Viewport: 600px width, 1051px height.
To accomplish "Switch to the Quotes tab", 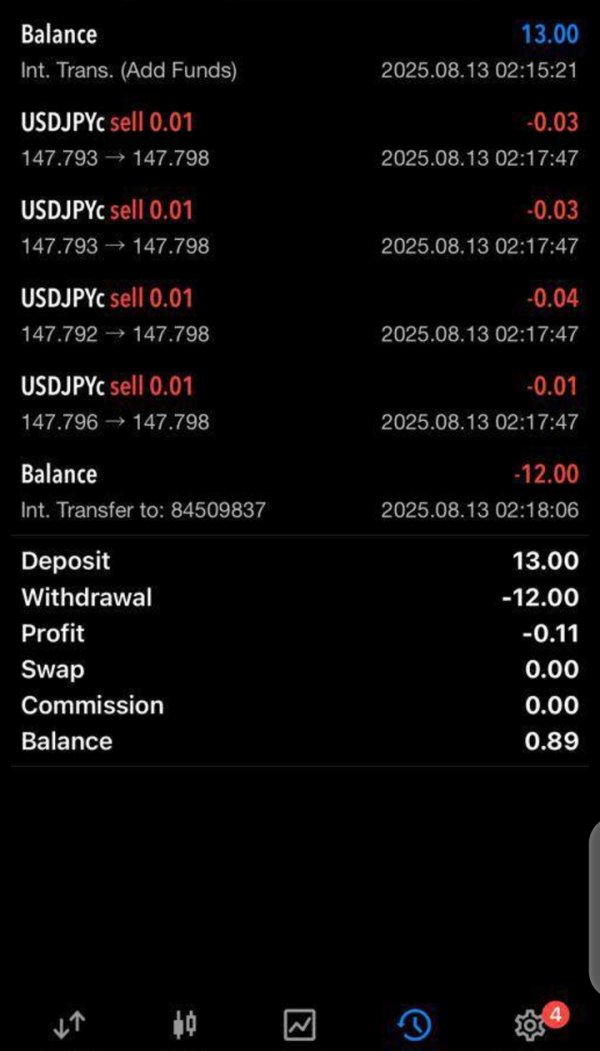I will [69, 1024].
